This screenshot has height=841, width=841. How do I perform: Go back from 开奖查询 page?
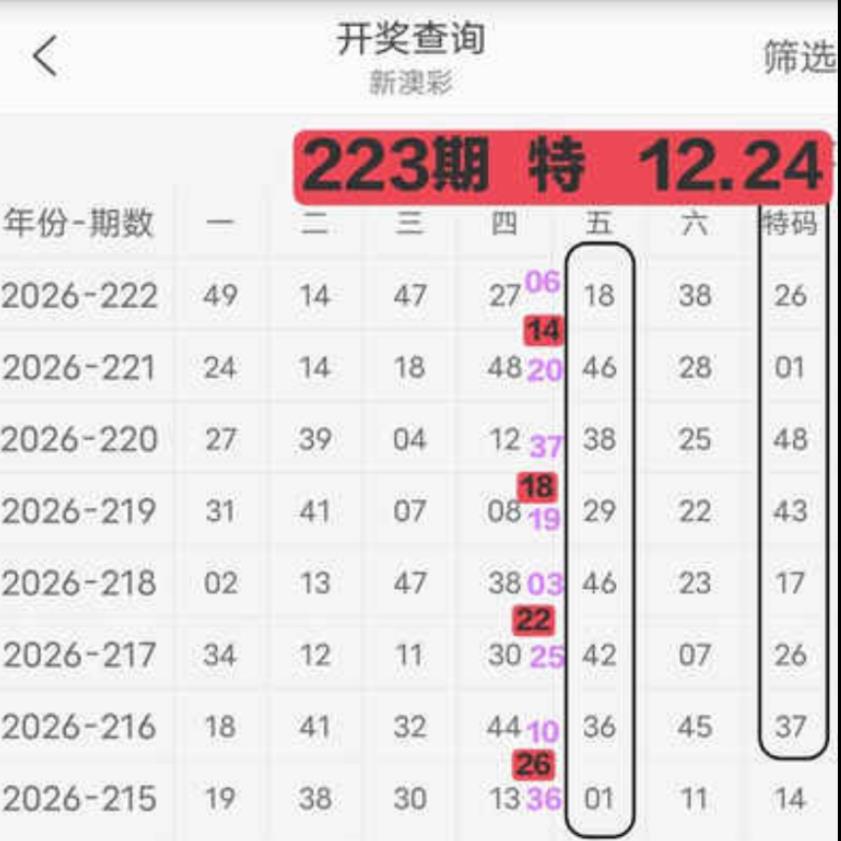tap(45, 56)
